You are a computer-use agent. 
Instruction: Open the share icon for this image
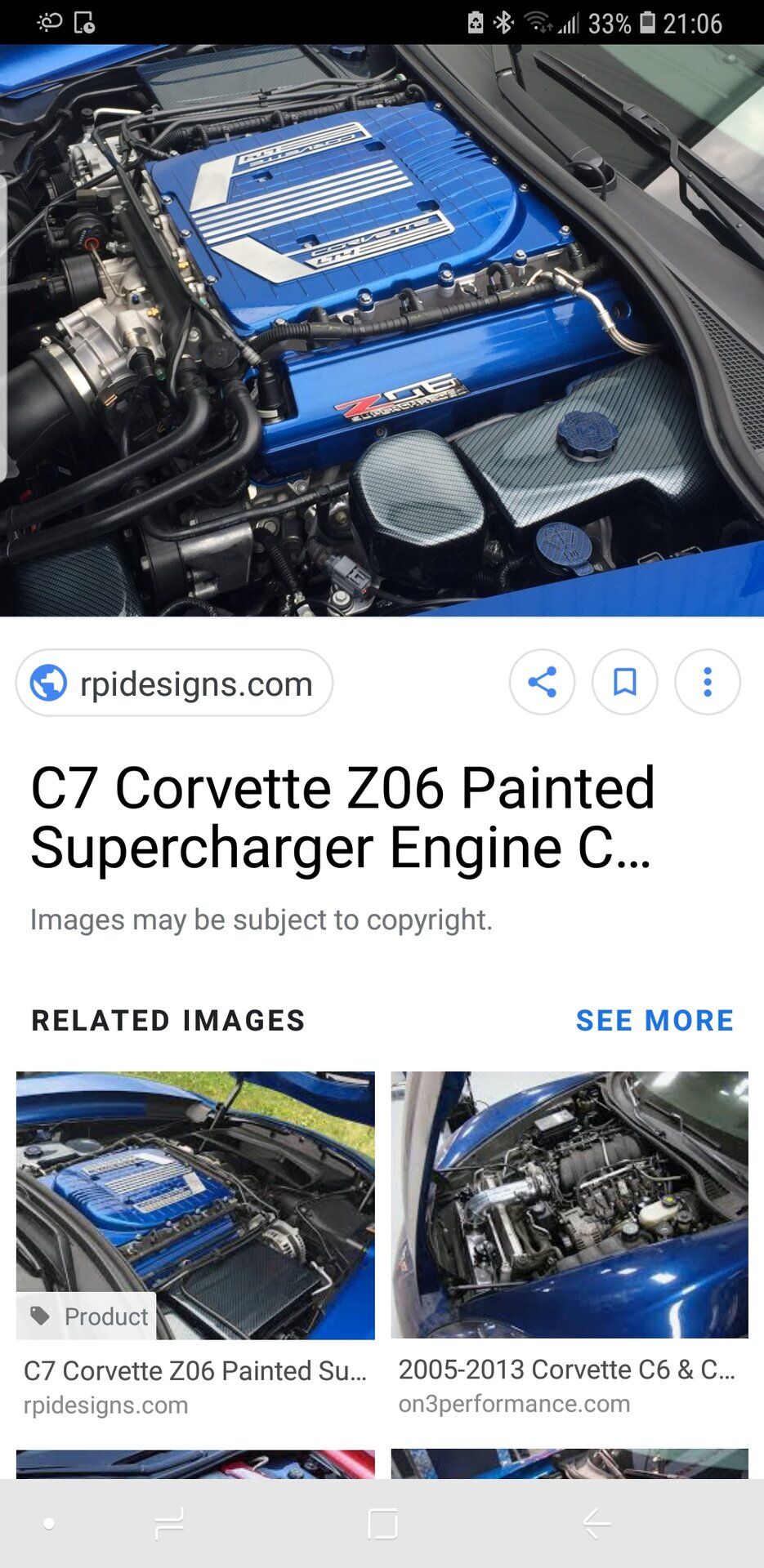pyautogui.click(x=542, y=683)
